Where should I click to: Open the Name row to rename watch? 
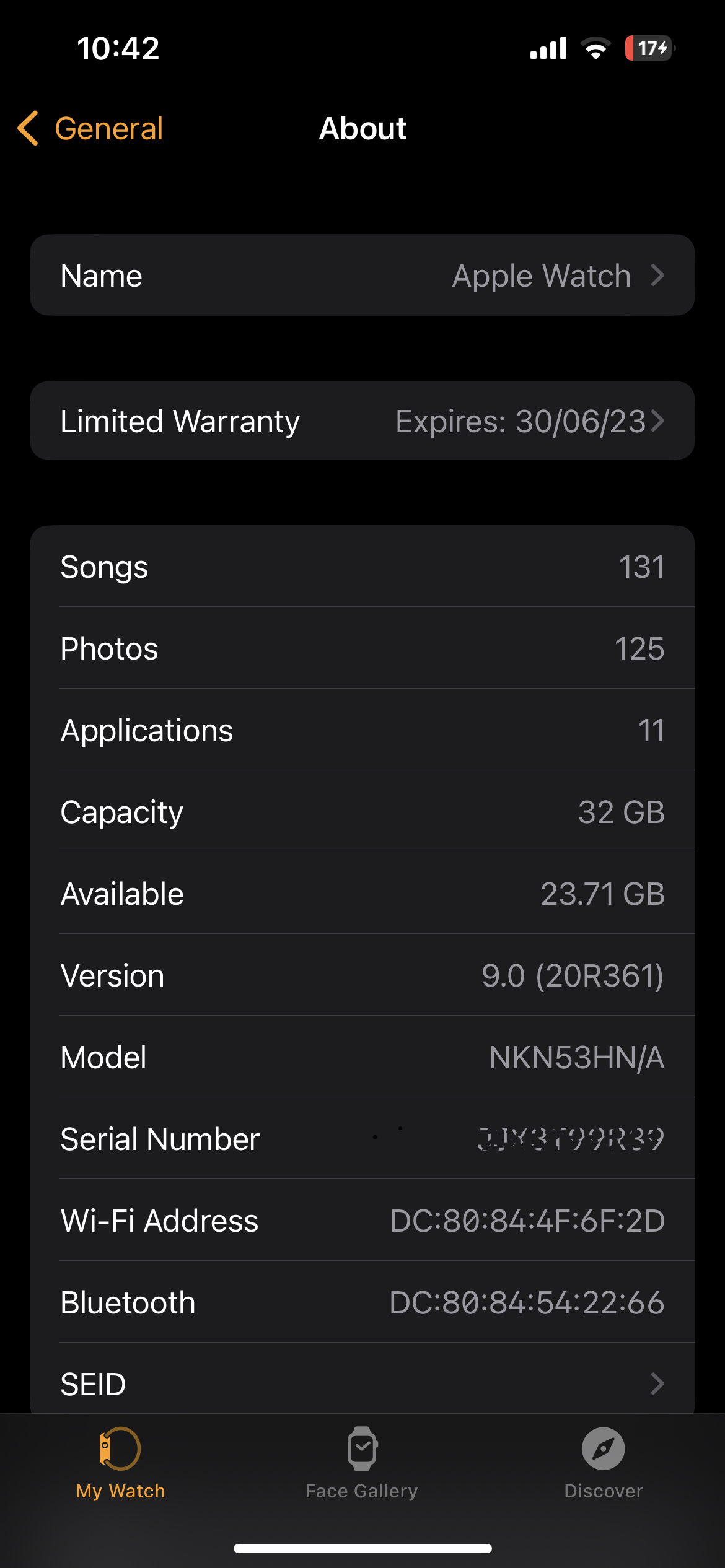pyautogui.click(x=362, y=276)
